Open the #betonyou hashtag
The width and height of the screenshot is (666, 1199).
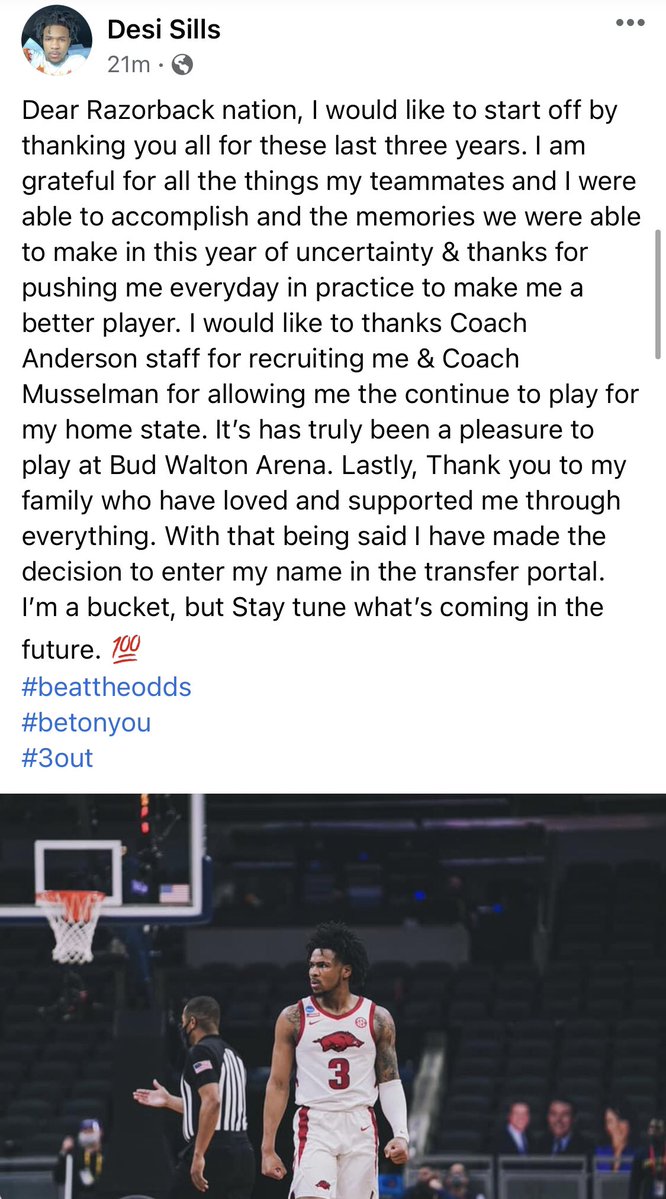(x=86, y=723)
